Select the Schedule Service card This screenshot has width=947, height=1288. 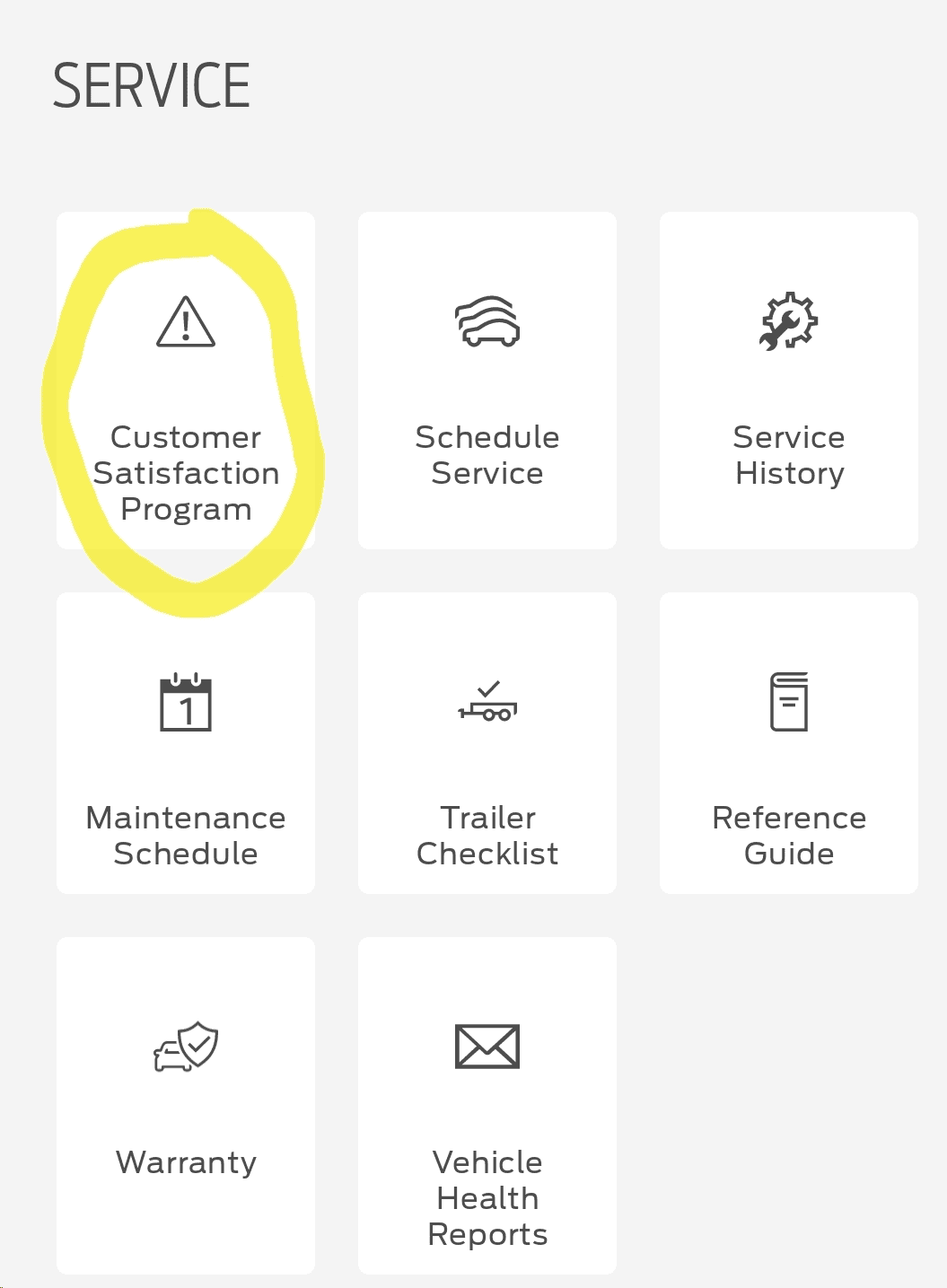click(487, 381)
